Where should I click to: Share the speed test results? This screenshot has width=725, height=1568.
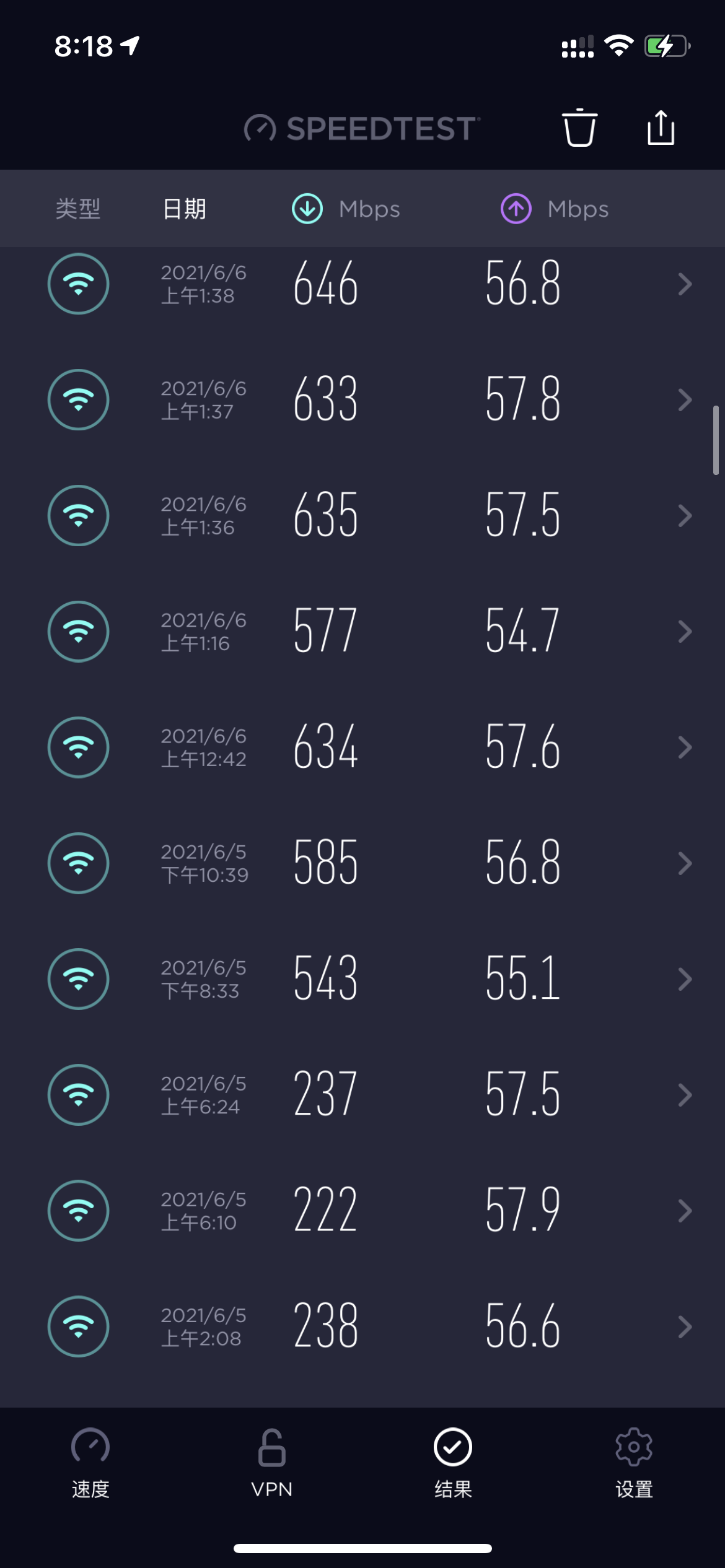[661, 128]
